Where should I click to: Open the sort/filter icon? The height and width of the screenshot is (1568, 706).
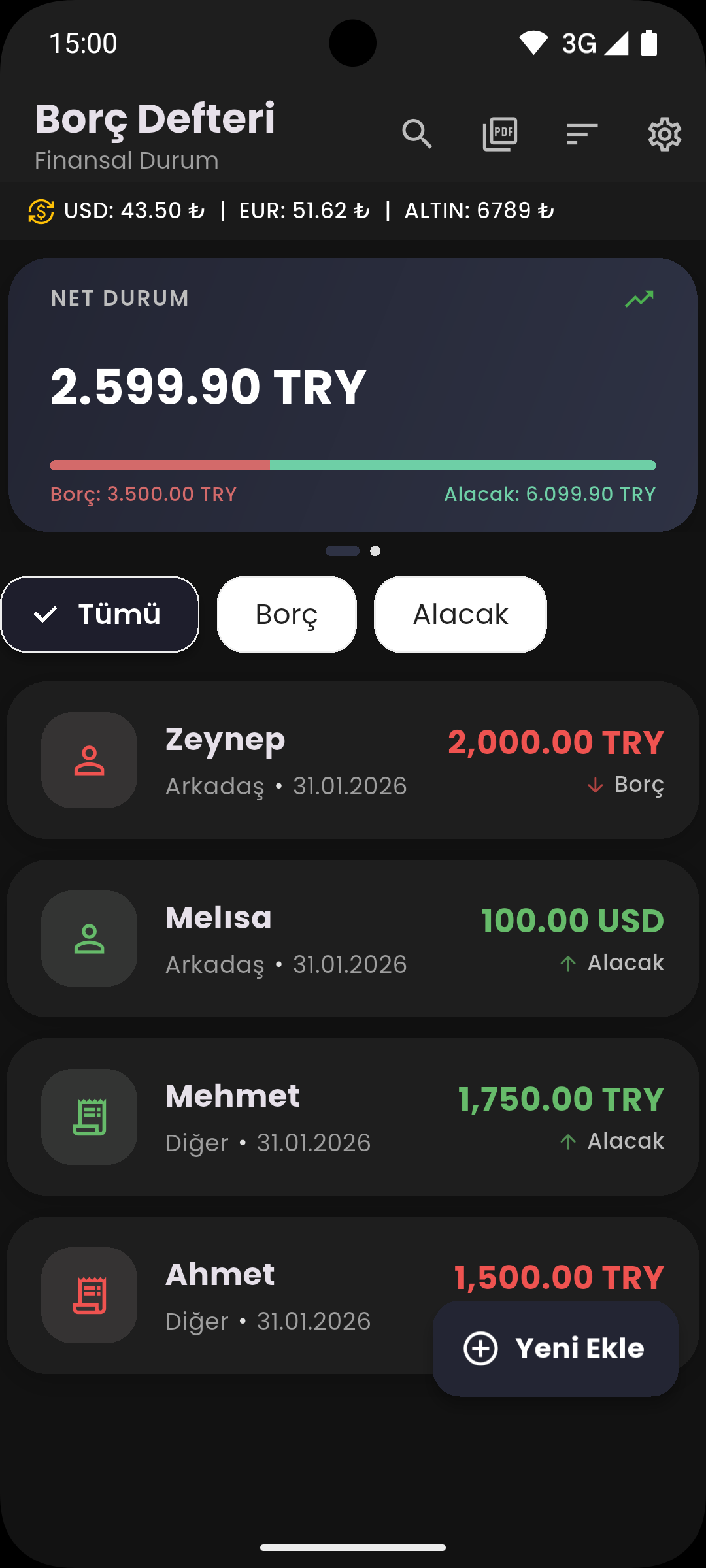[x=581, y=134]
